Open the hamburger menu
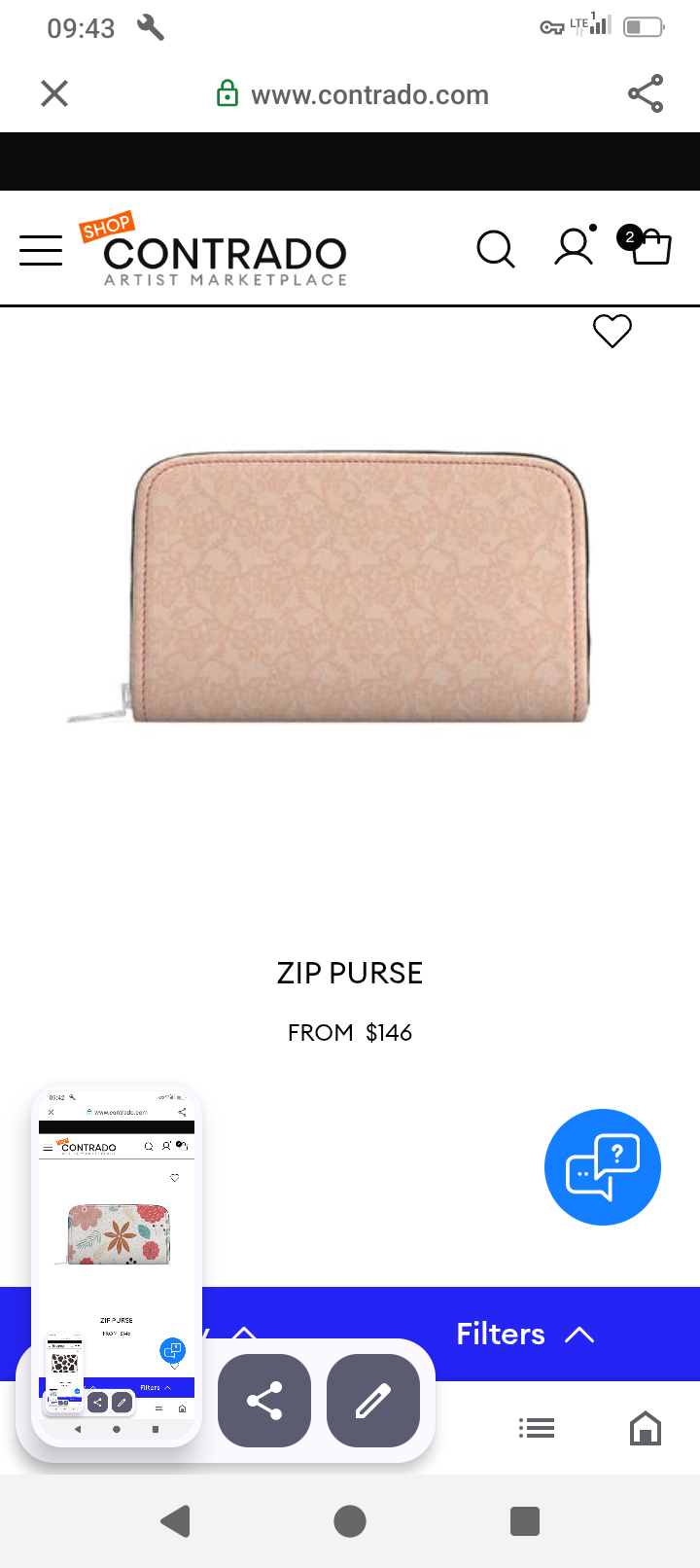 (x=41, y=250)
